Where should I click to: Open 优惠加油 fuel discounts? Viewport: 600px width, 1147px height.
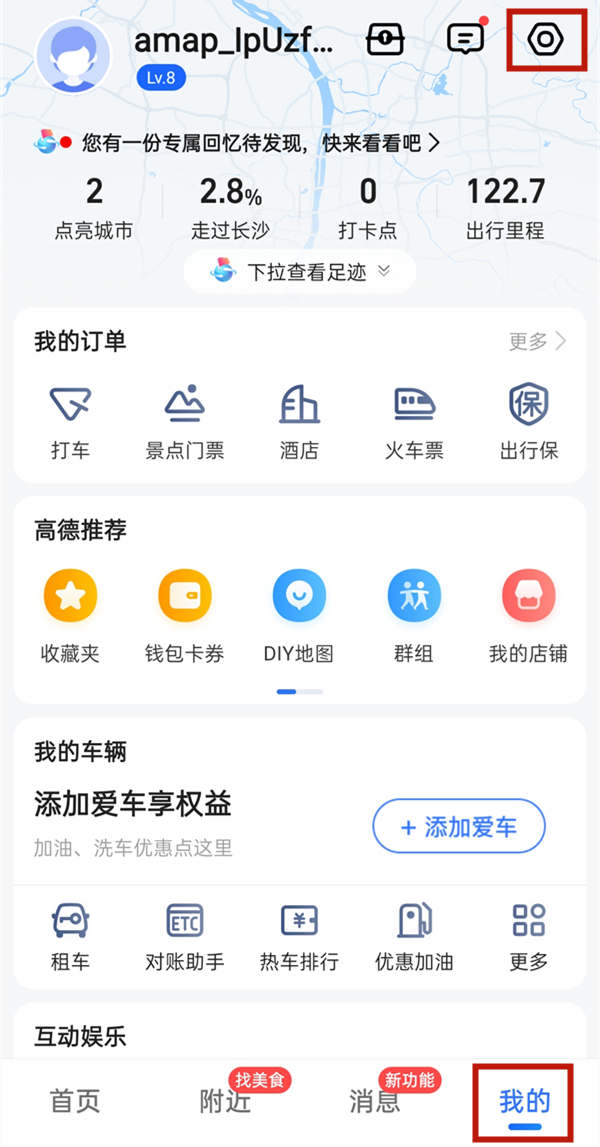[x=414, y=936]
